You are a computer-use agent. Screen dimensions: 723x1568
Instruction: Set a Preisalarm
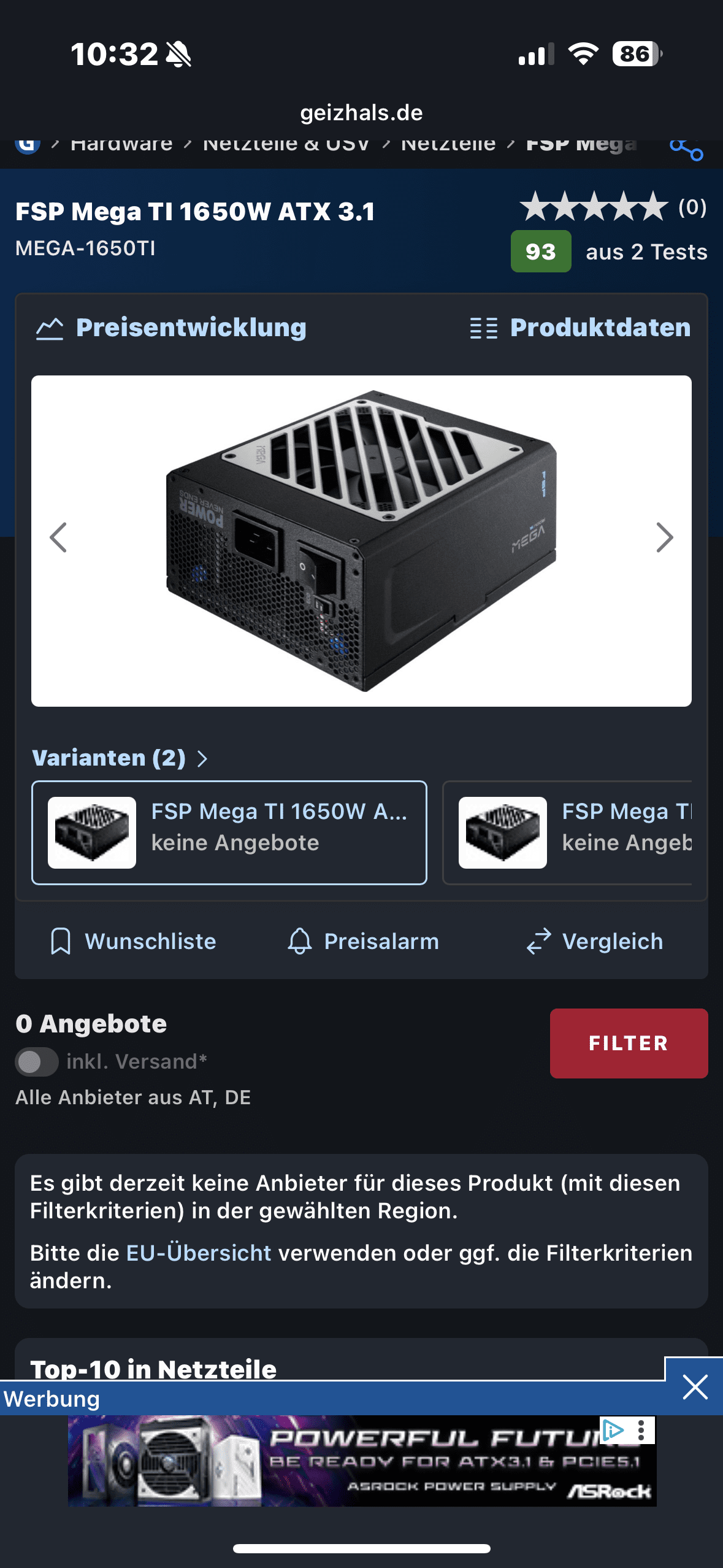tap(363, 941)
